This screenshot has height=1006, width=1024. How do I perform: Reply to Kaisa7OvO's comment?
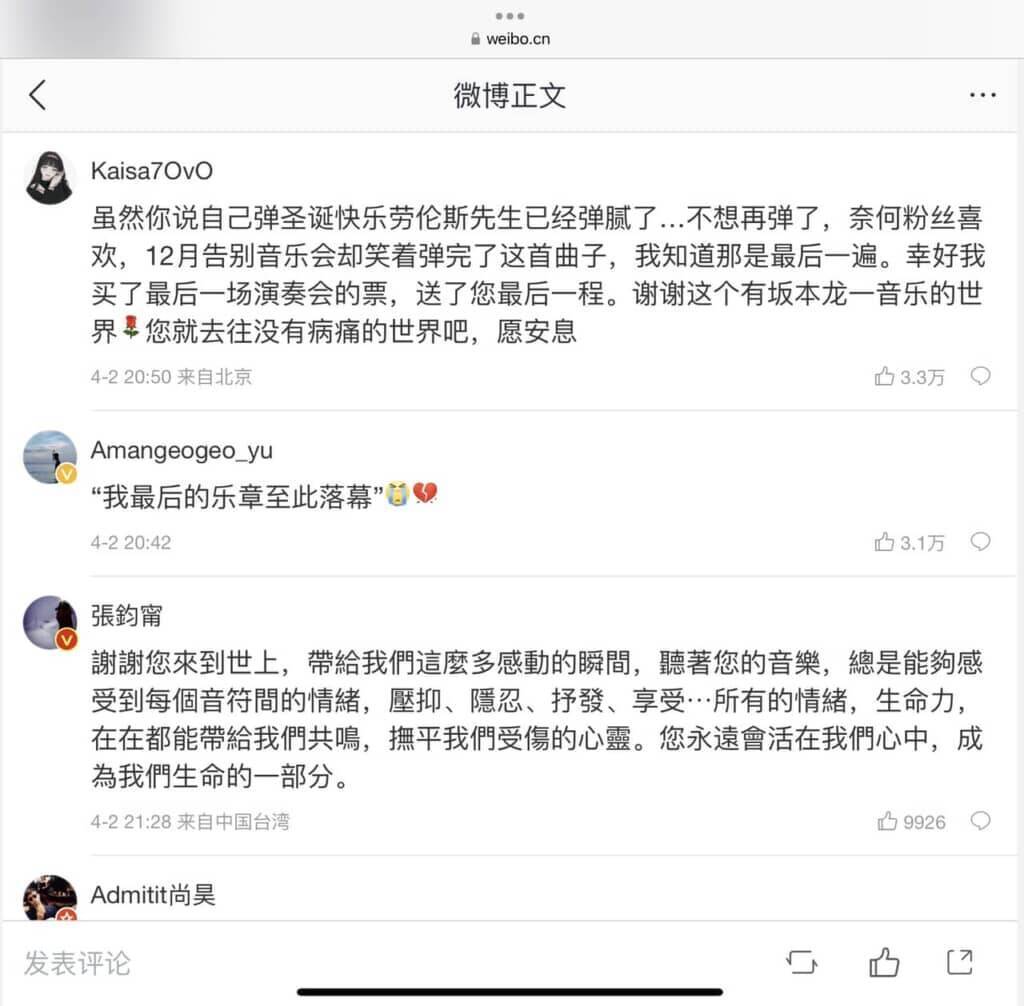(x=981, y=376)
